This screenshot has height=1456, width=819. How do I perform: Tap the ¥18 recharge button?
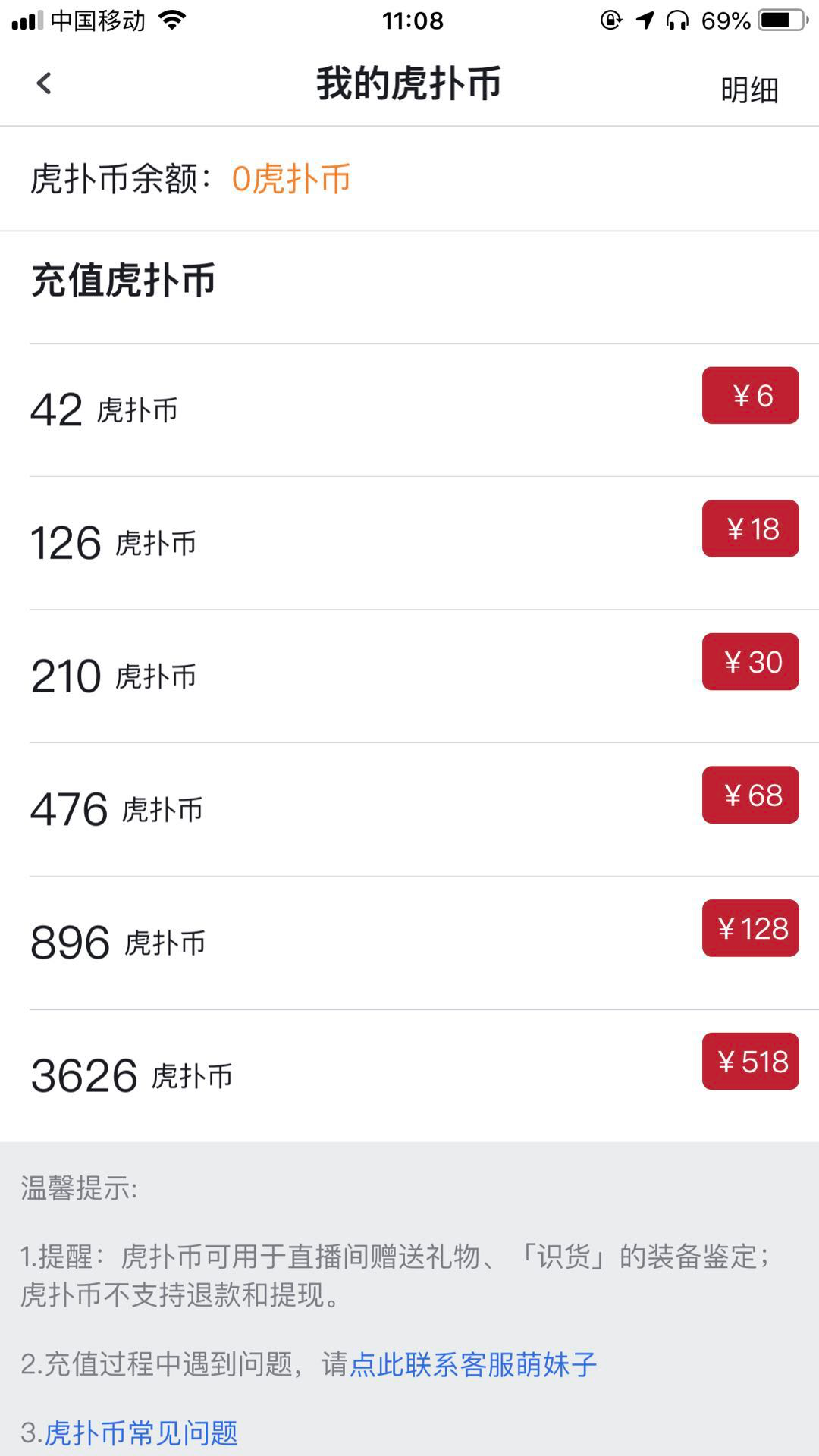point(750,529)
